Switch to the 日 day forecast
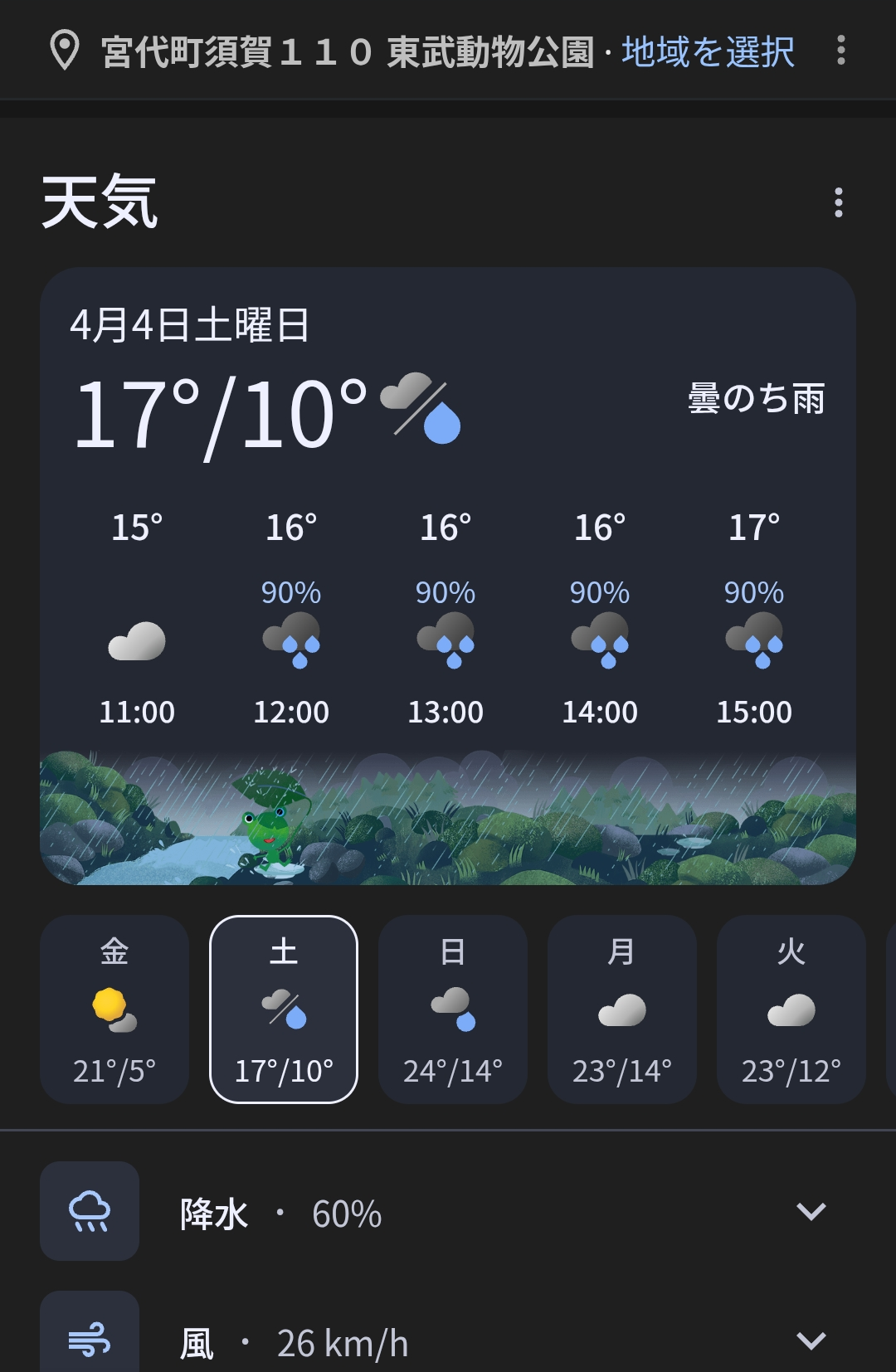896x1372 pixels. [x=453, y=1009]
